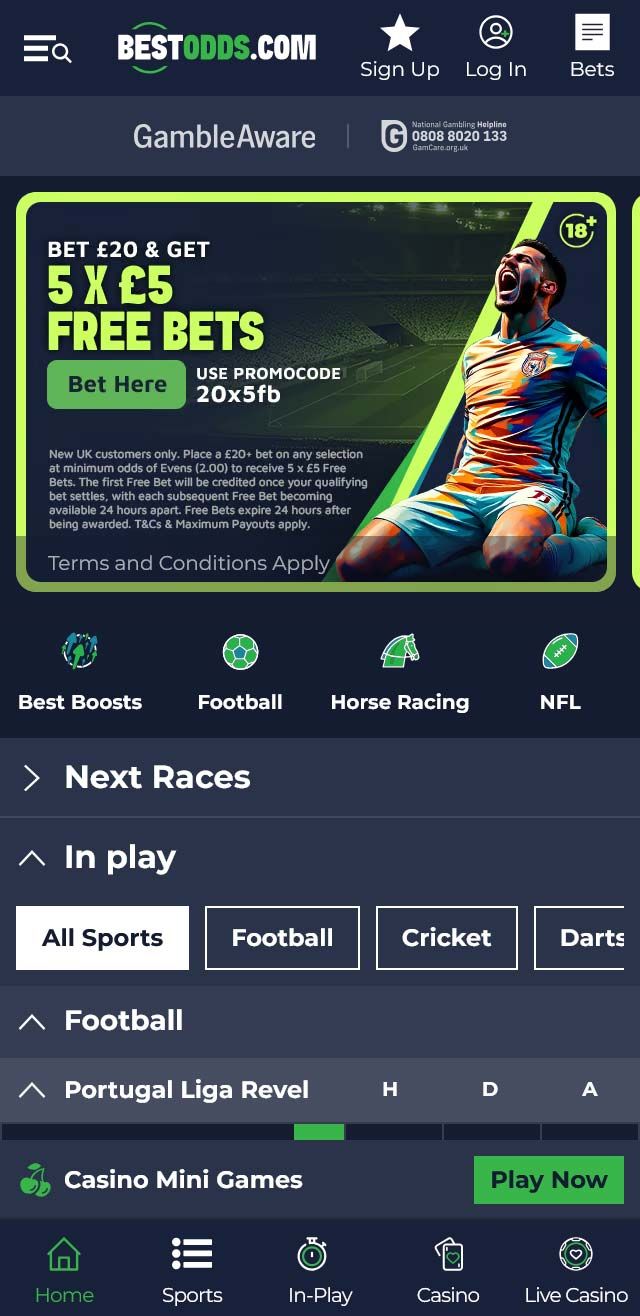The height and width of the screenshot is (1316, 640).
Task: Open the NFL shortcut
Action: pos(560,673)
